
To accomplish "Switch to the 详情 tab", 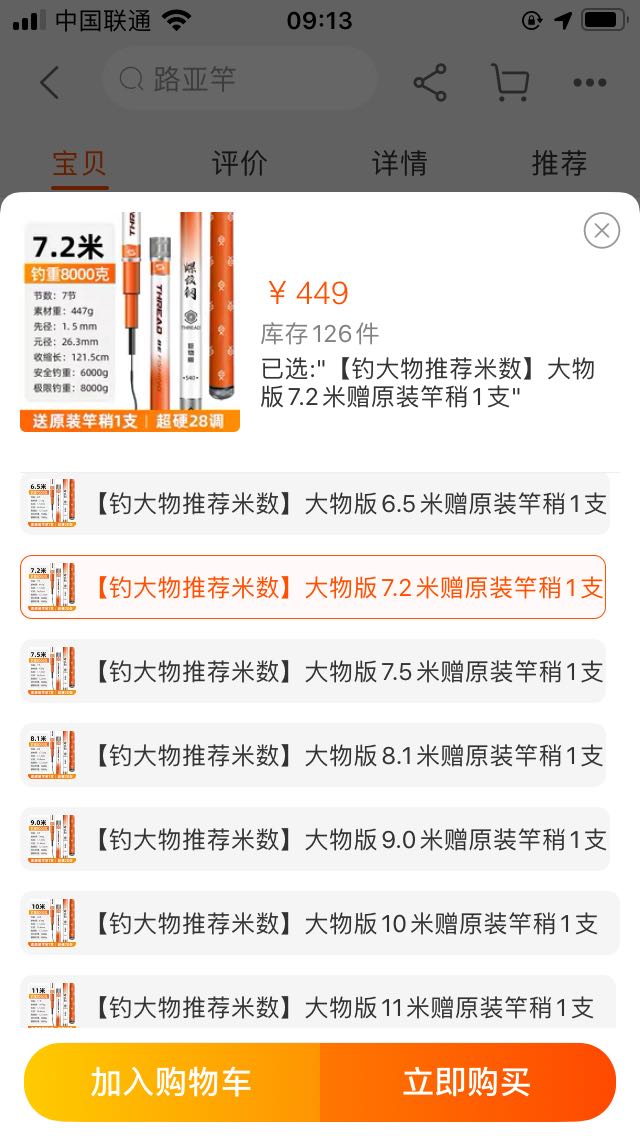I will pos(399,163).
